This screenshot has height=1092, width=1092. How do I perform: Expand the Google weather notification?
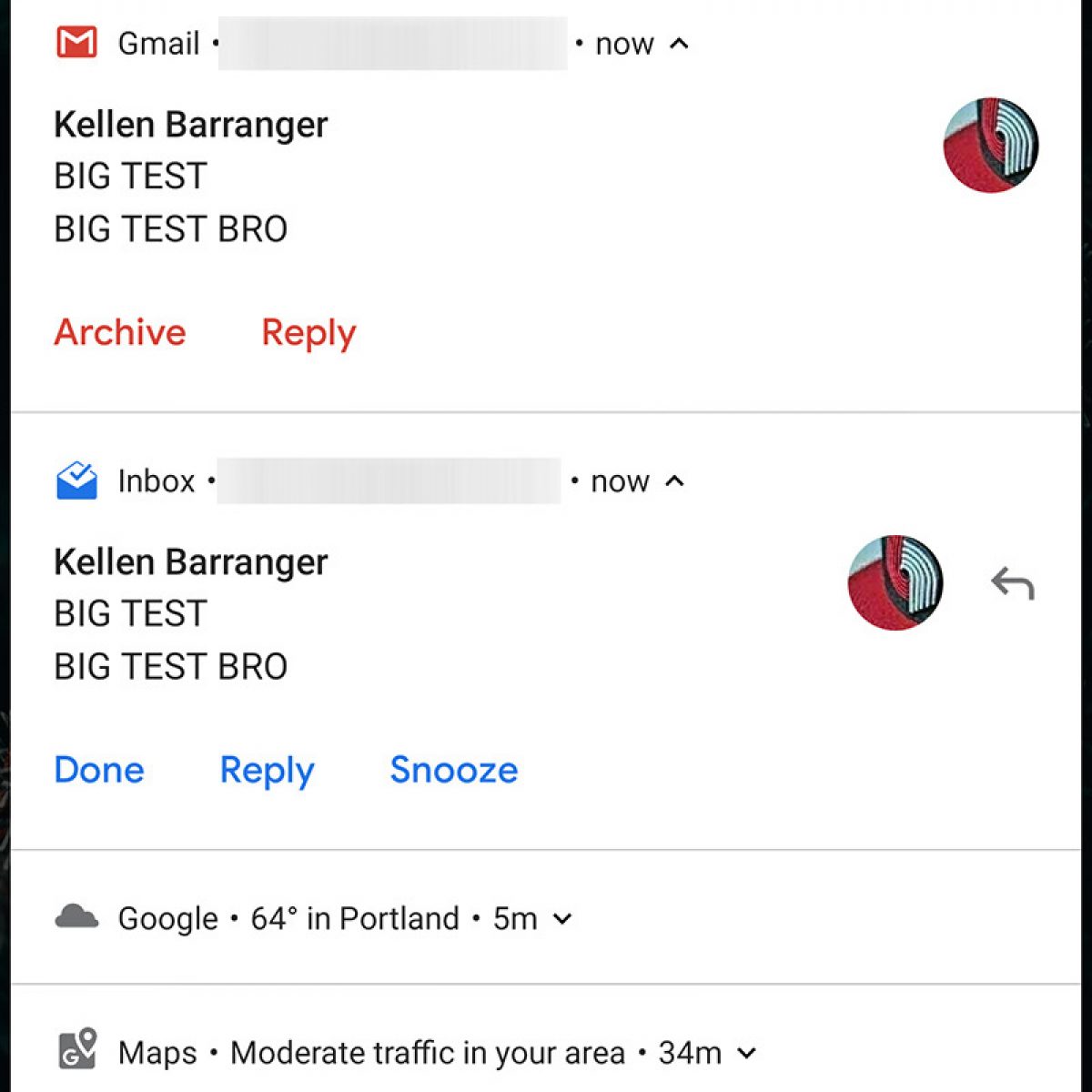(x=563, y=918)
